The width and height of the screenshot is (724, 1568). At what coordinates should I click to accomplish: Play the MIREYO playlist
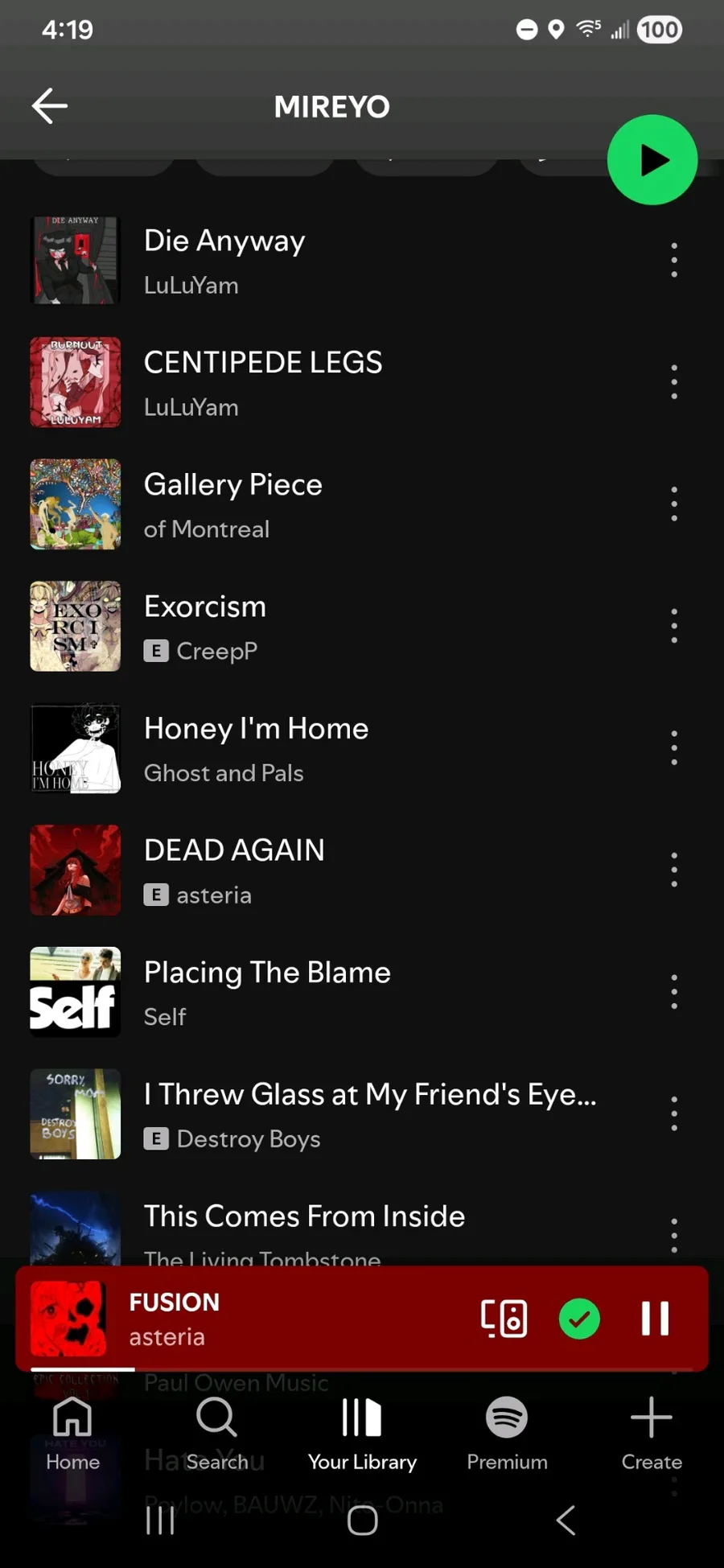coord(652,160)
